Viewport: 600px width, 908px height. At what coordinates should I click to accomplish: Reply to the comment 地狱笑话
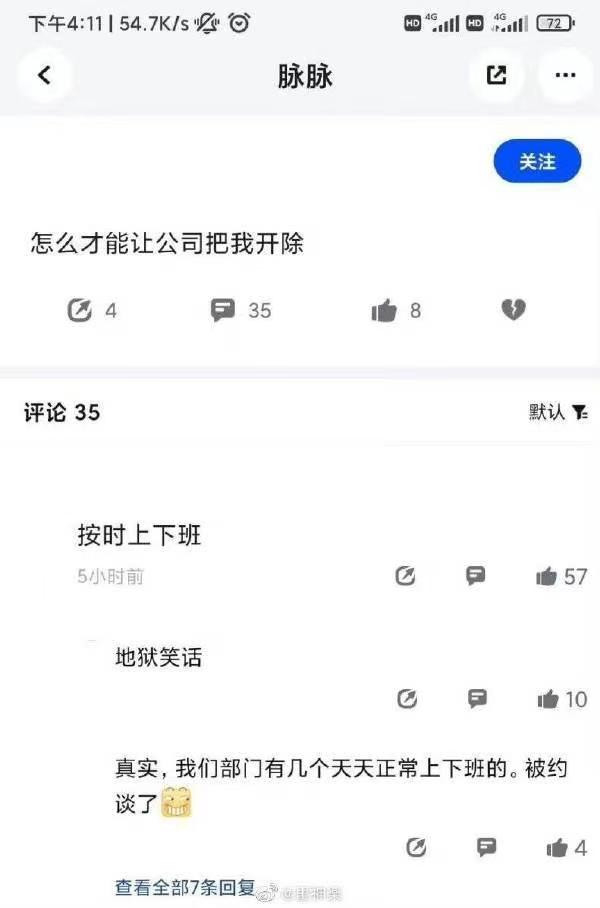[478, 699]
